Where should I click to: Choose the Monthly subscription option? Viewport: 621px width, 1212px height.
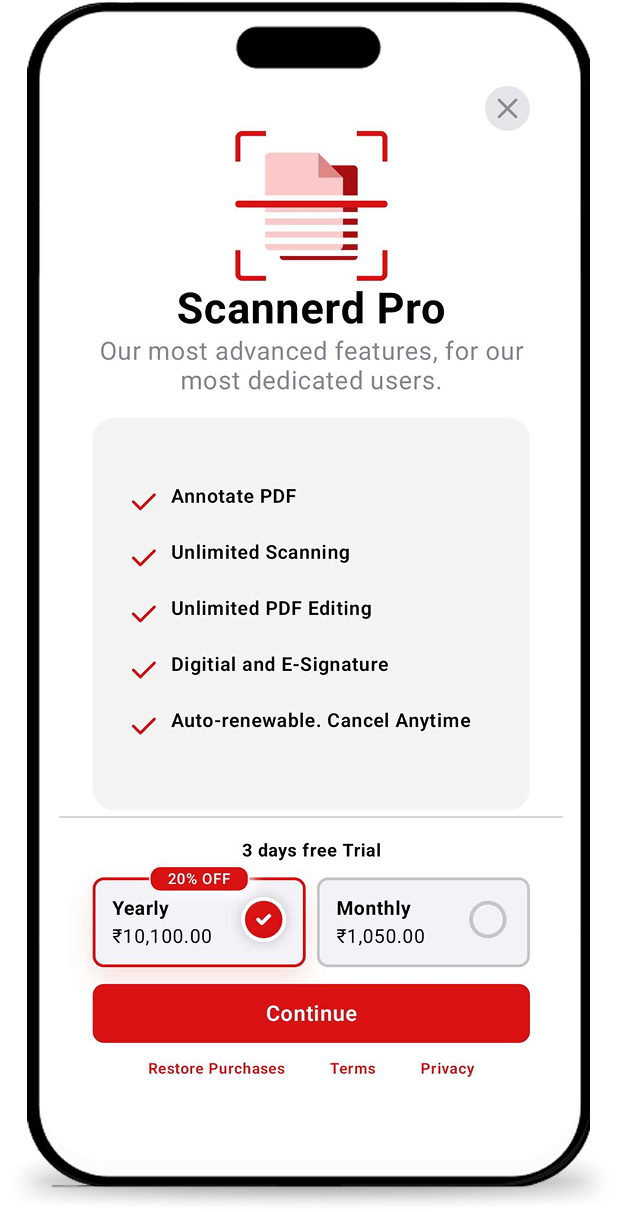coord(422,922)
